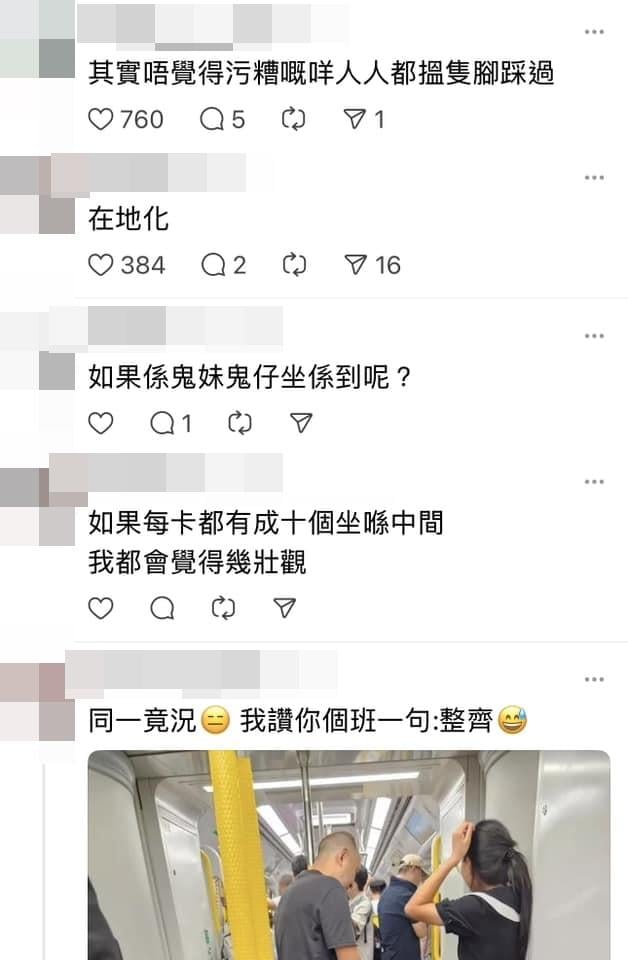Share the 在地化 comment

pos(355,265)
